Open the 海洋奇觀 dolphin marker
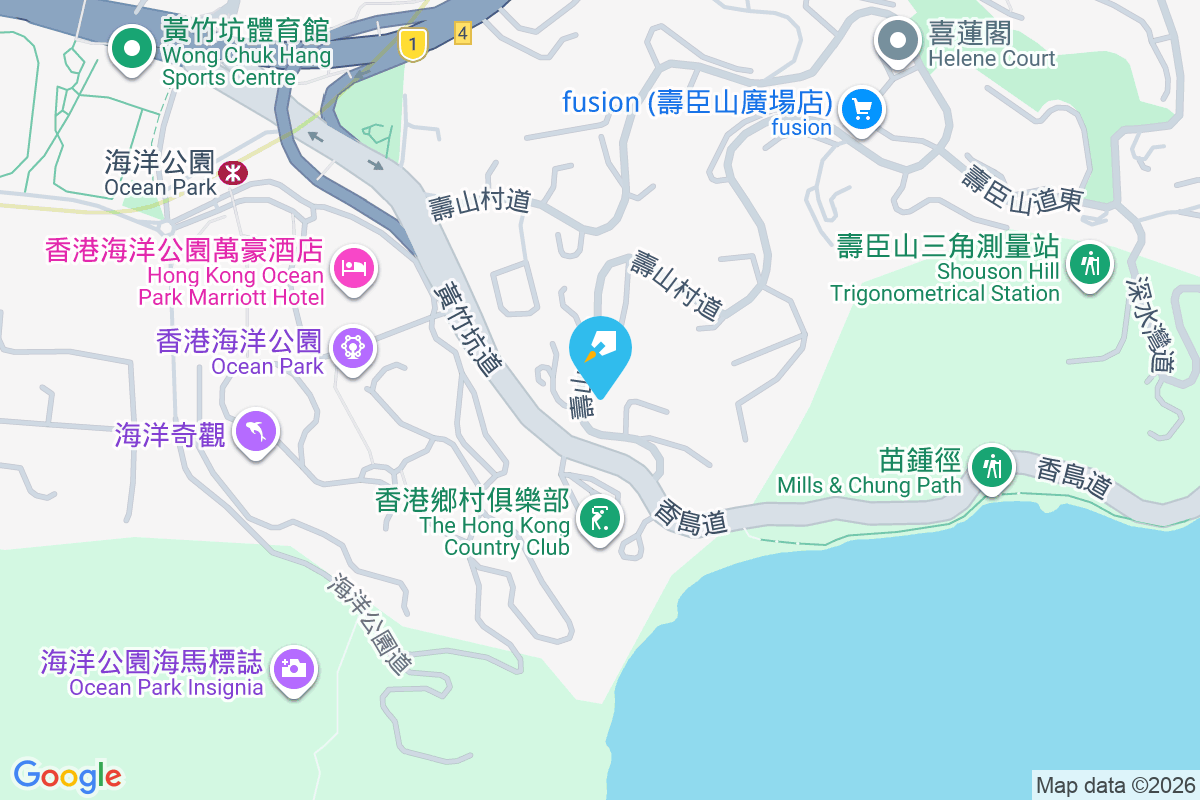This screenshot has height=800, width=1200. (x=255, y=432)
